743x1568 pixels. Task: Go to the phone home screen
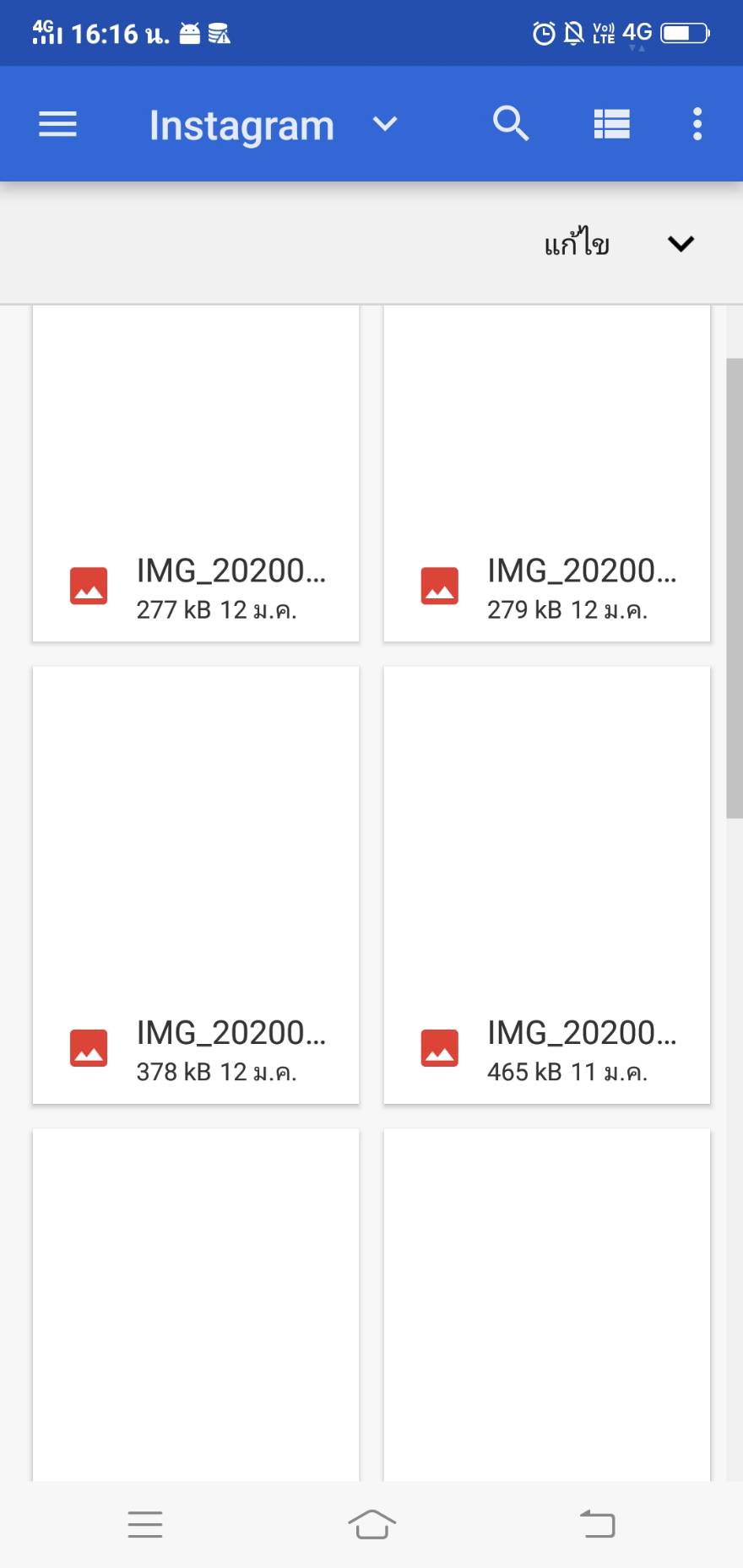(371, 1524)
